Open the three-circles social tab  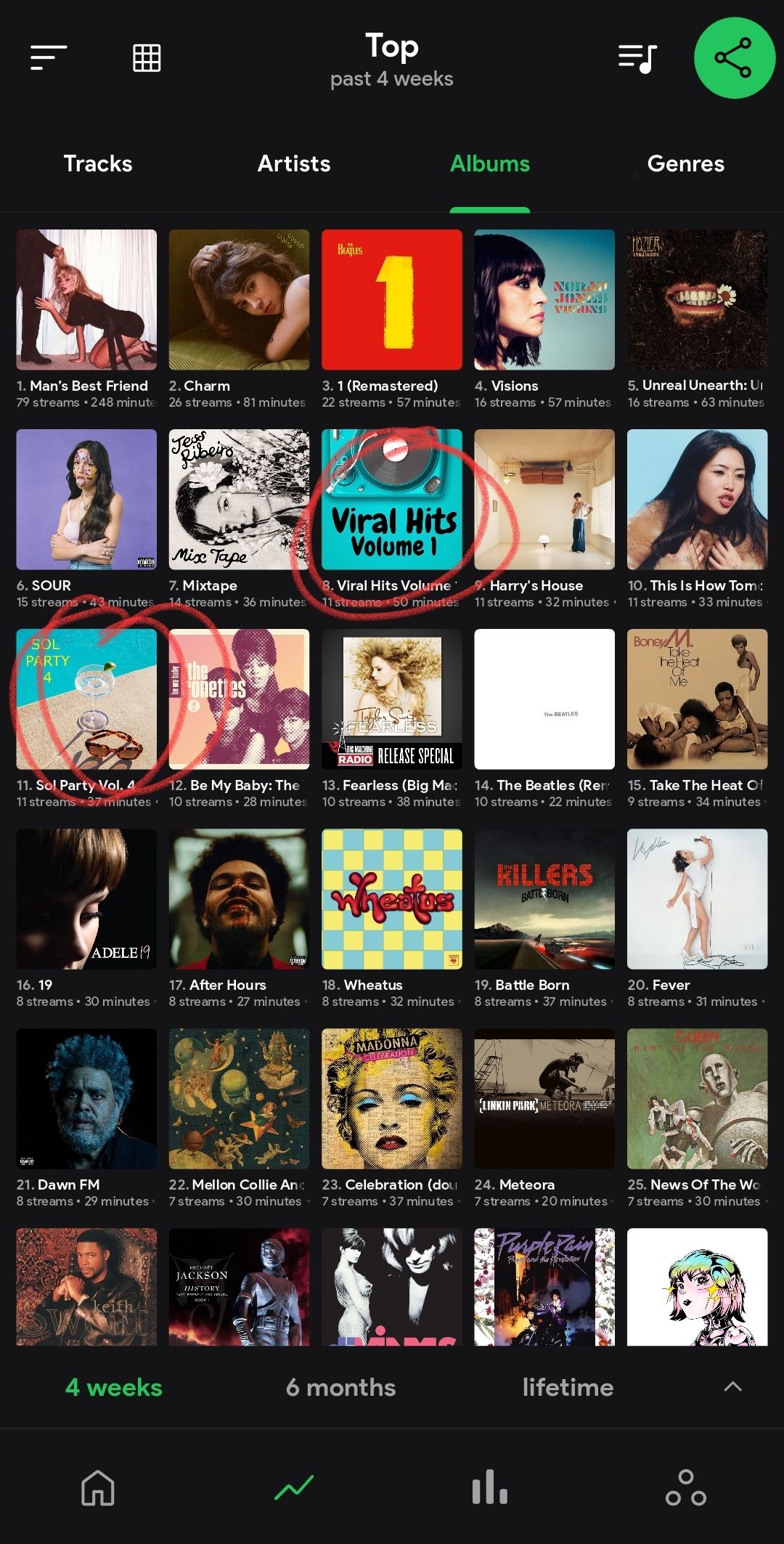click(686, 1488)
